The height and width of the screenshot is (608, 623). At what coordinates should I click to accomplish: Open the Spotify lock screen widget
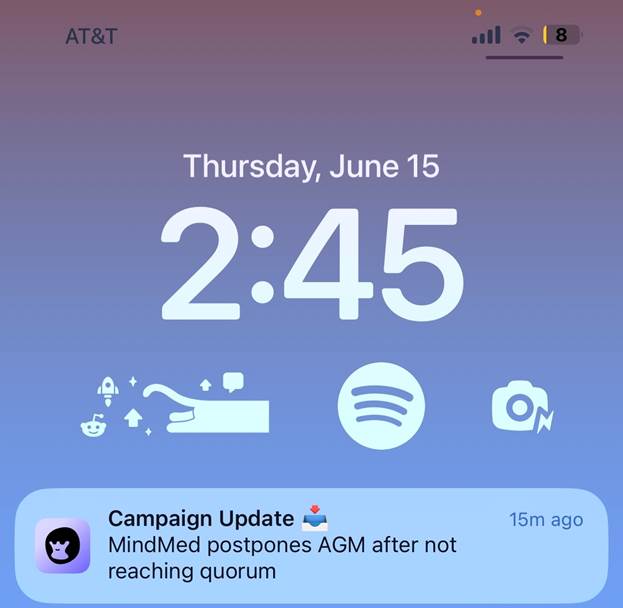381,406
